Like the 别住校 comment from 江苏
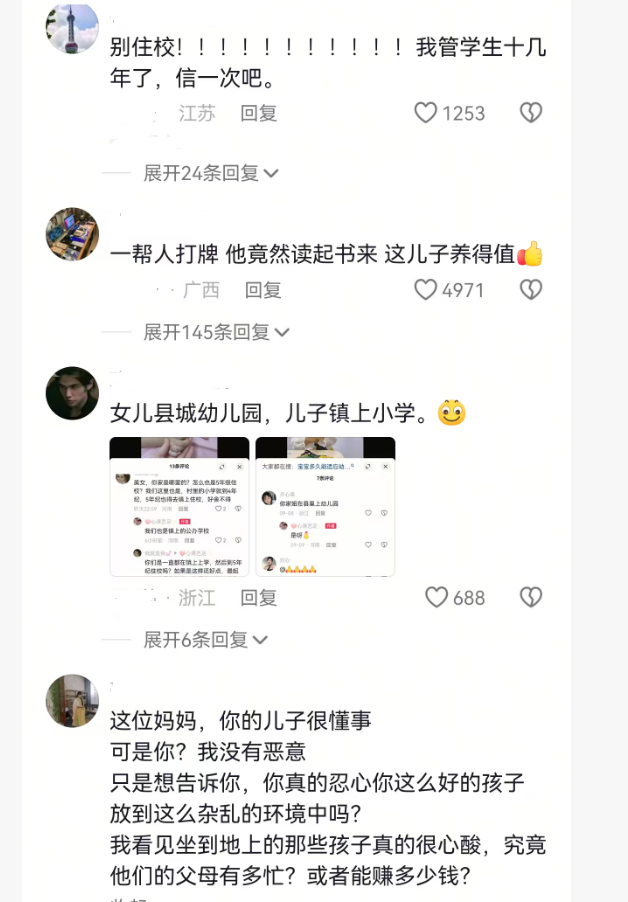This screenshot has height=902, width=628. 426,113
